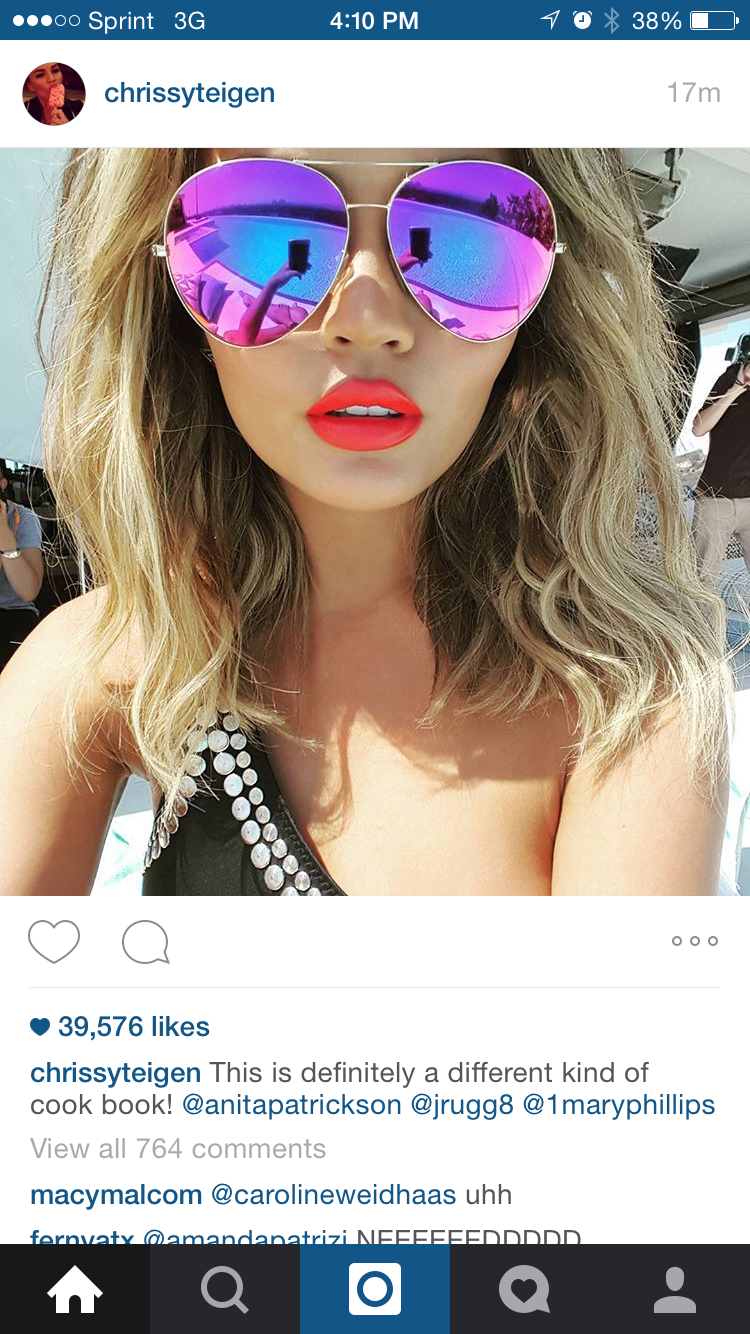This screenshot has height=1334, width=750.
Task: Switch to the Home feed tab
Action: coord(75,1289)
